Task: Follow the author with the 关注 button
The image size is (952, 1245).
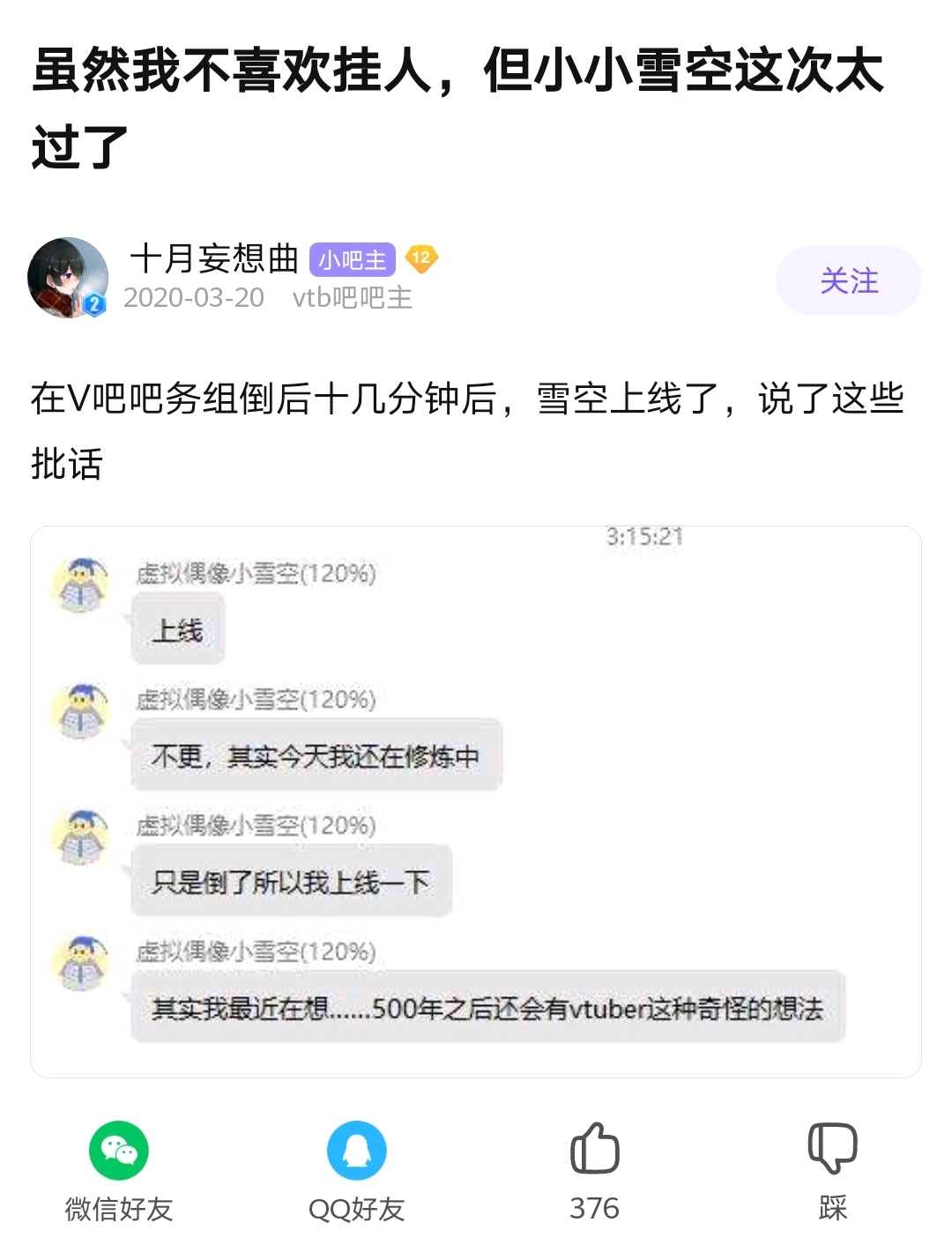Action: point(848,280)
